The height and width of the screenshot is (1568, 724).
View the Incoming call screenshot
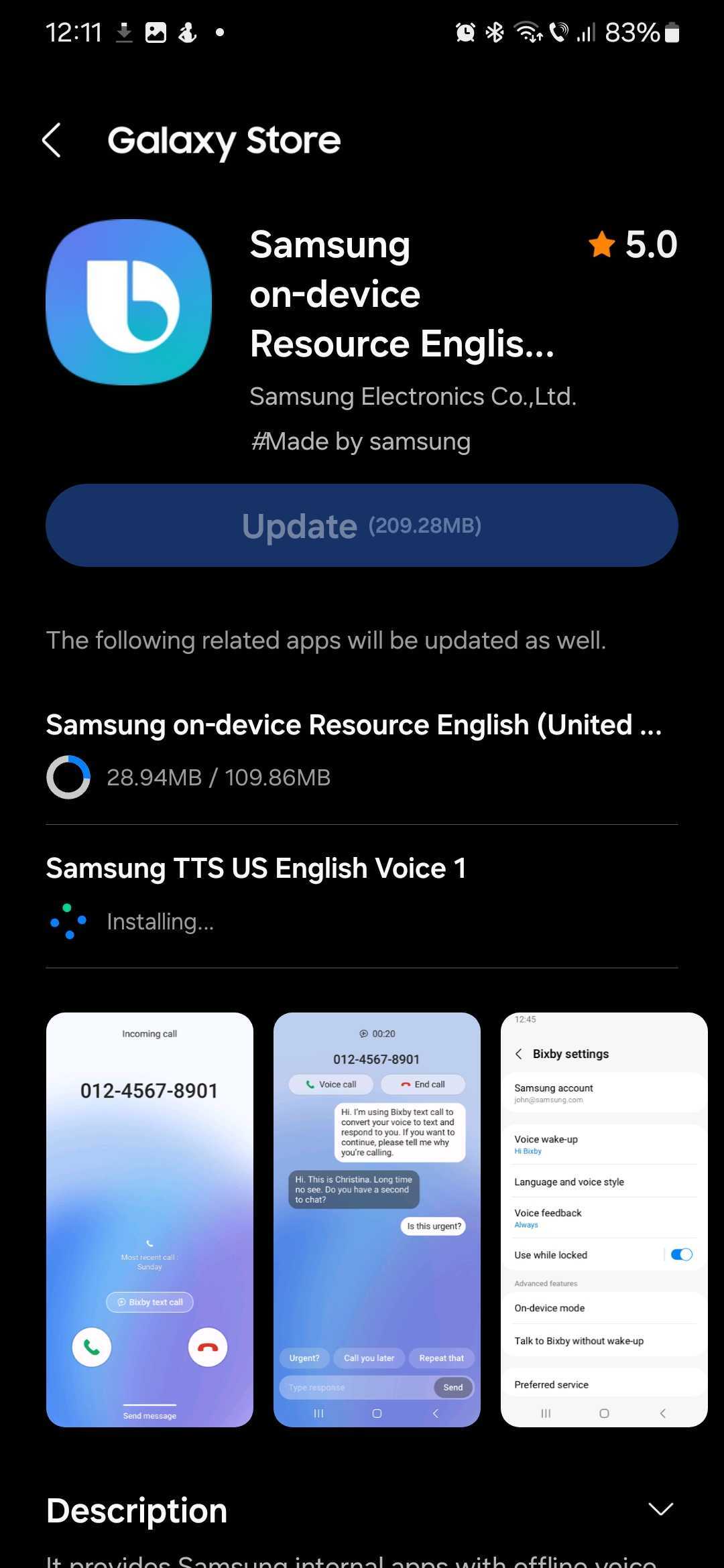coord(149,1220)
